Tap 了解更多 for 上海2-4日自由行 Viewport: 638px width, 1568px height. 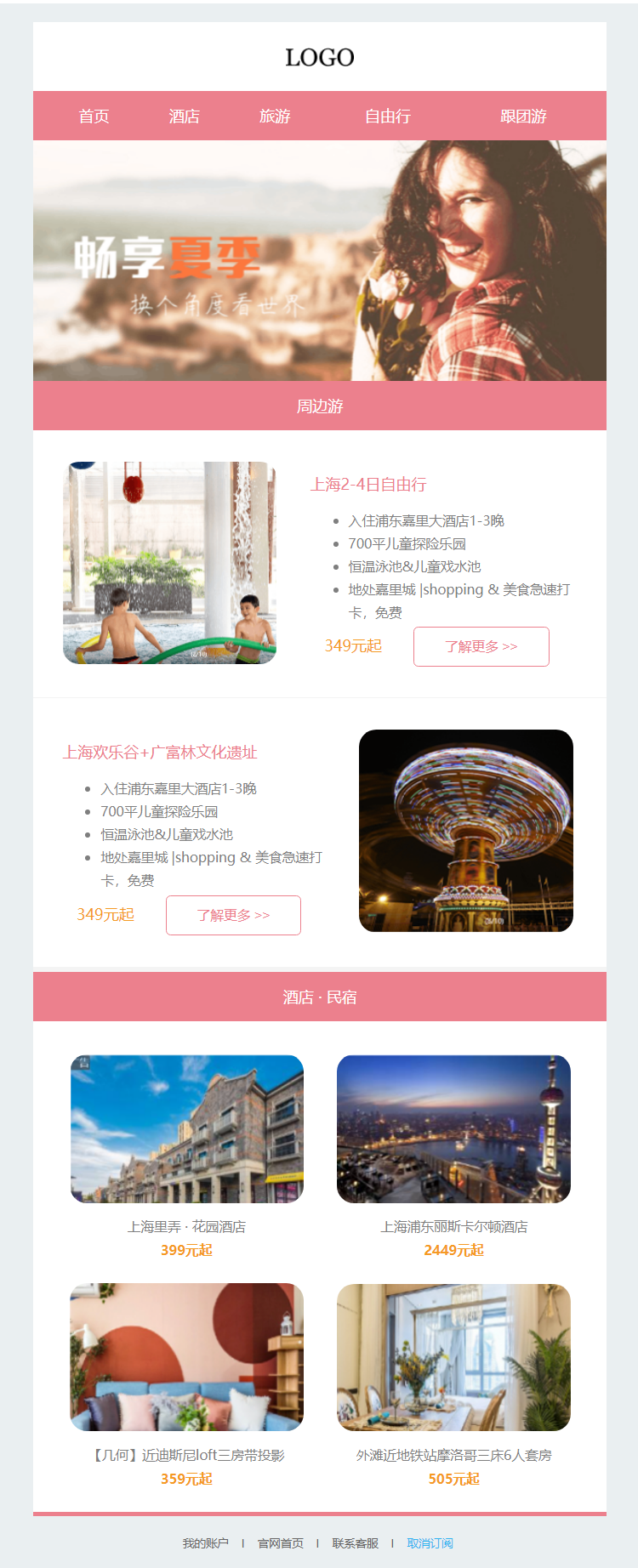pyautogui.click(x=481, y=646)
